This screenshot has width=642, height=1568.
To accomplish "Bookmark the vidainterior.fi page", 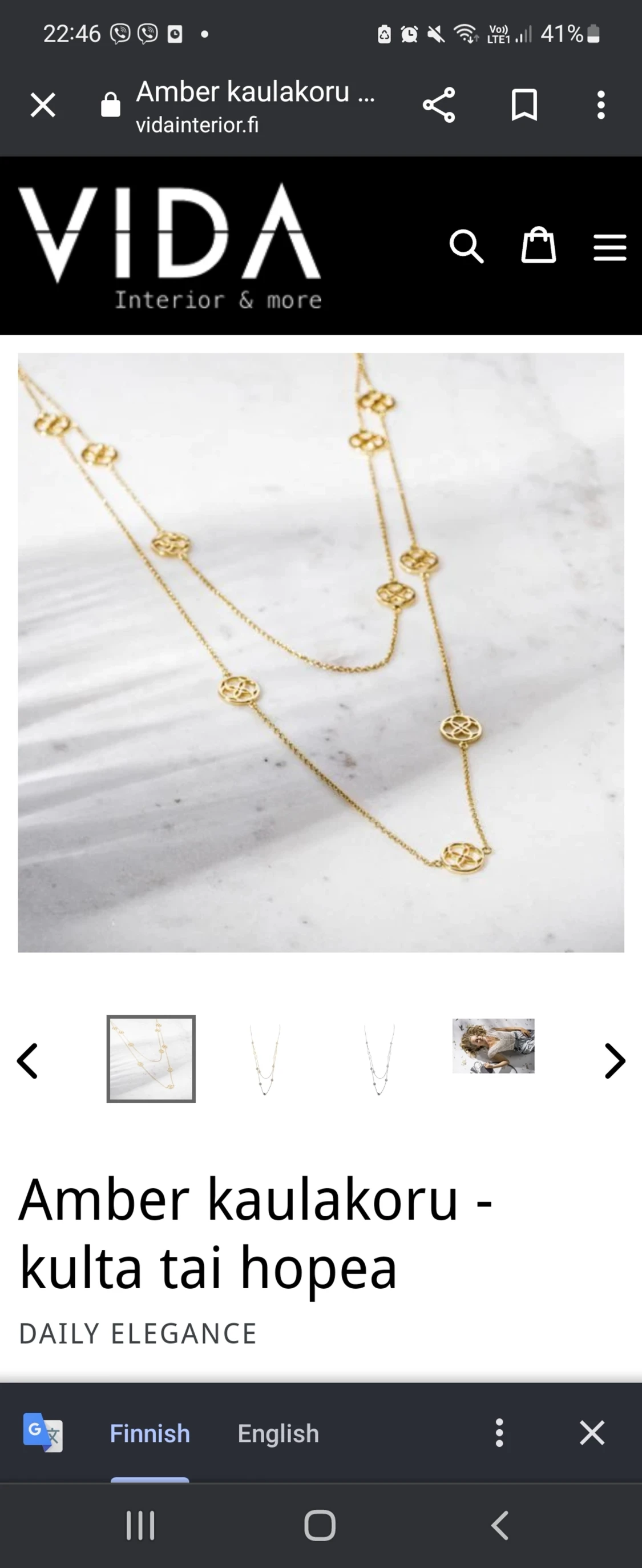I will coord(524,104).
